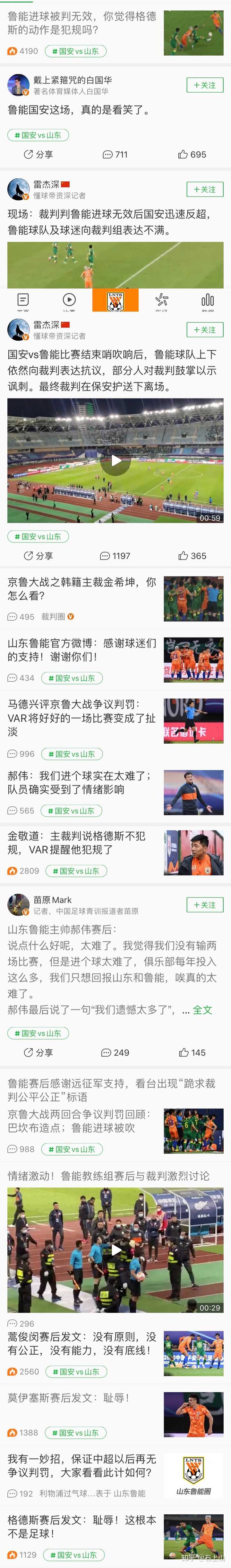The height and width of the screenshot is (1568, 231).
Task: Share 苗原 Mark's post about 郝伟
Action: (x=38, y=1053)
